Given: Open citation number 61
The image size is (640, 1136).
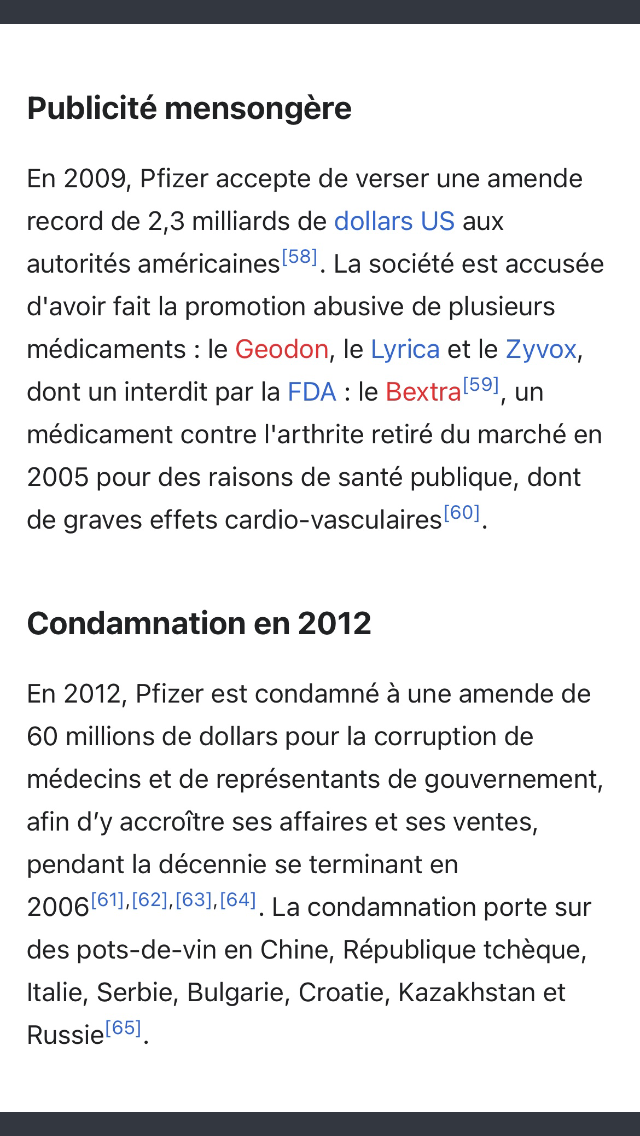Looking at the screenshot, I should pos(107,900).
